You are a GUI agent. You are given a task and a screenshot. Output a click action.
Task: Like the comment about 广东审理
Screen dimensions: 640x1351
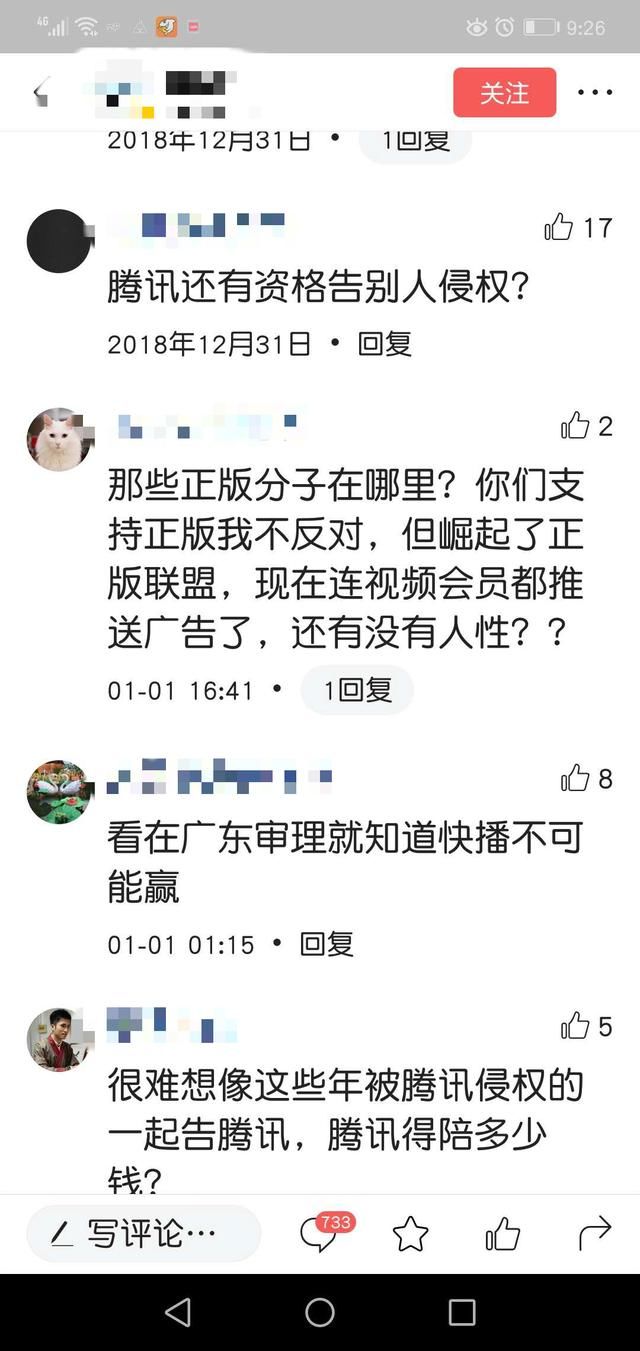click(576, 779)
